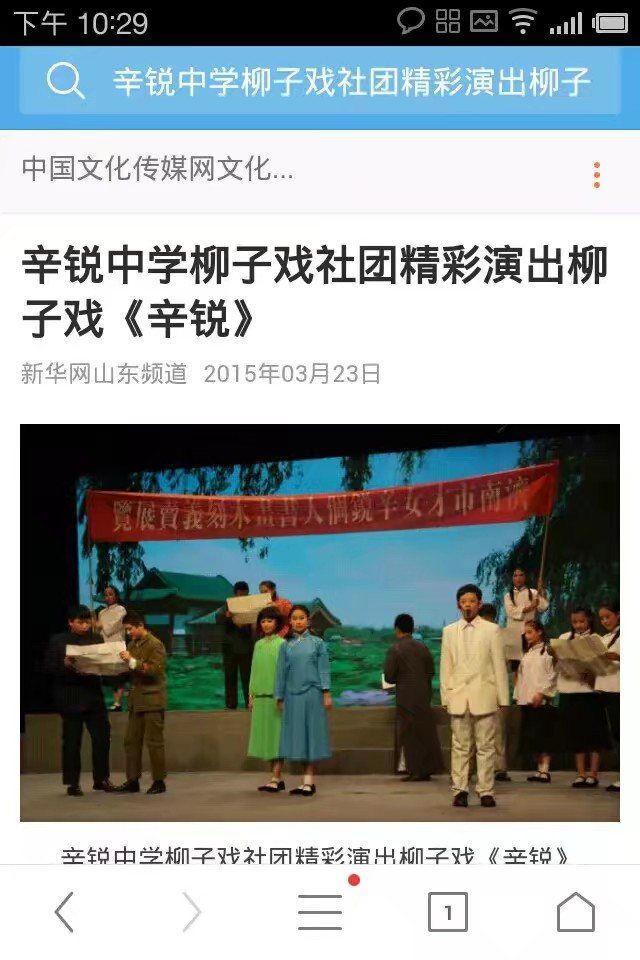Tap the search field with 辛锐中学 query
640x960 pixels.
[x=350, y=81]
